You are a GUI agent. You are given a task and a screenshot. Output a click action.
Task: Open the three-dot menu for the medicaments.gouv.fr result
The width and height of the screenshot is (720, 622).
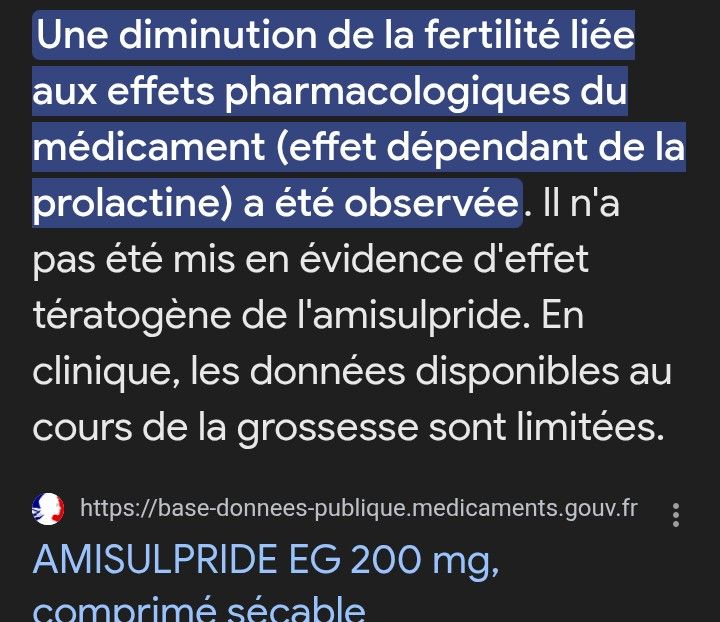pos(676,515)
